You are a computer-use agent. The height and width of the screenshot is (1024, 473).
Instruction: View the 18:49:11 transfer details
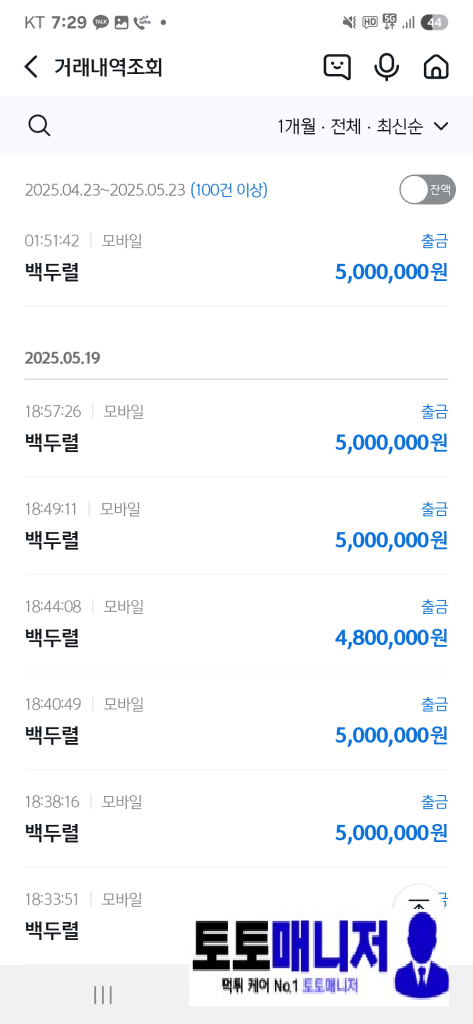click(236, 526)
